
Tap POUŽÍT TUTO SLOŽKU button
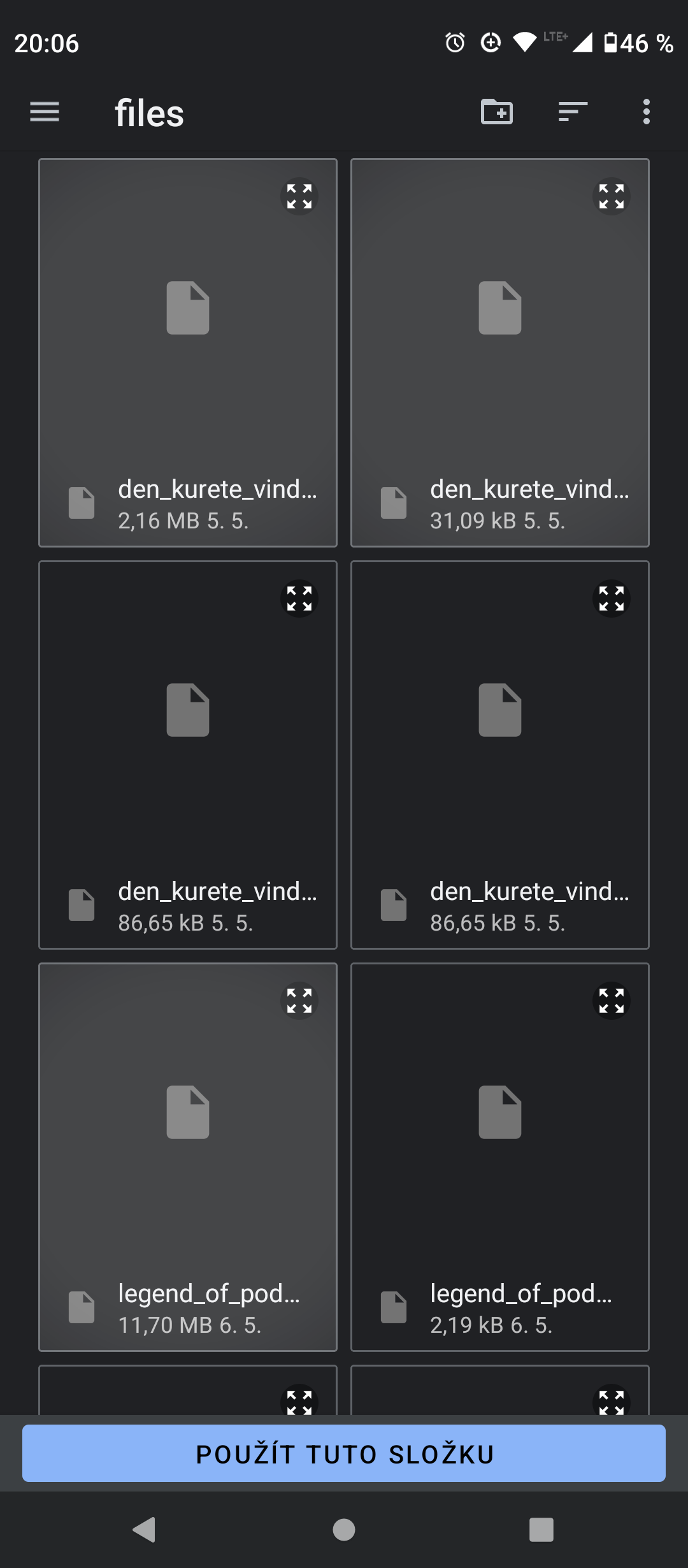point(344,1454)
